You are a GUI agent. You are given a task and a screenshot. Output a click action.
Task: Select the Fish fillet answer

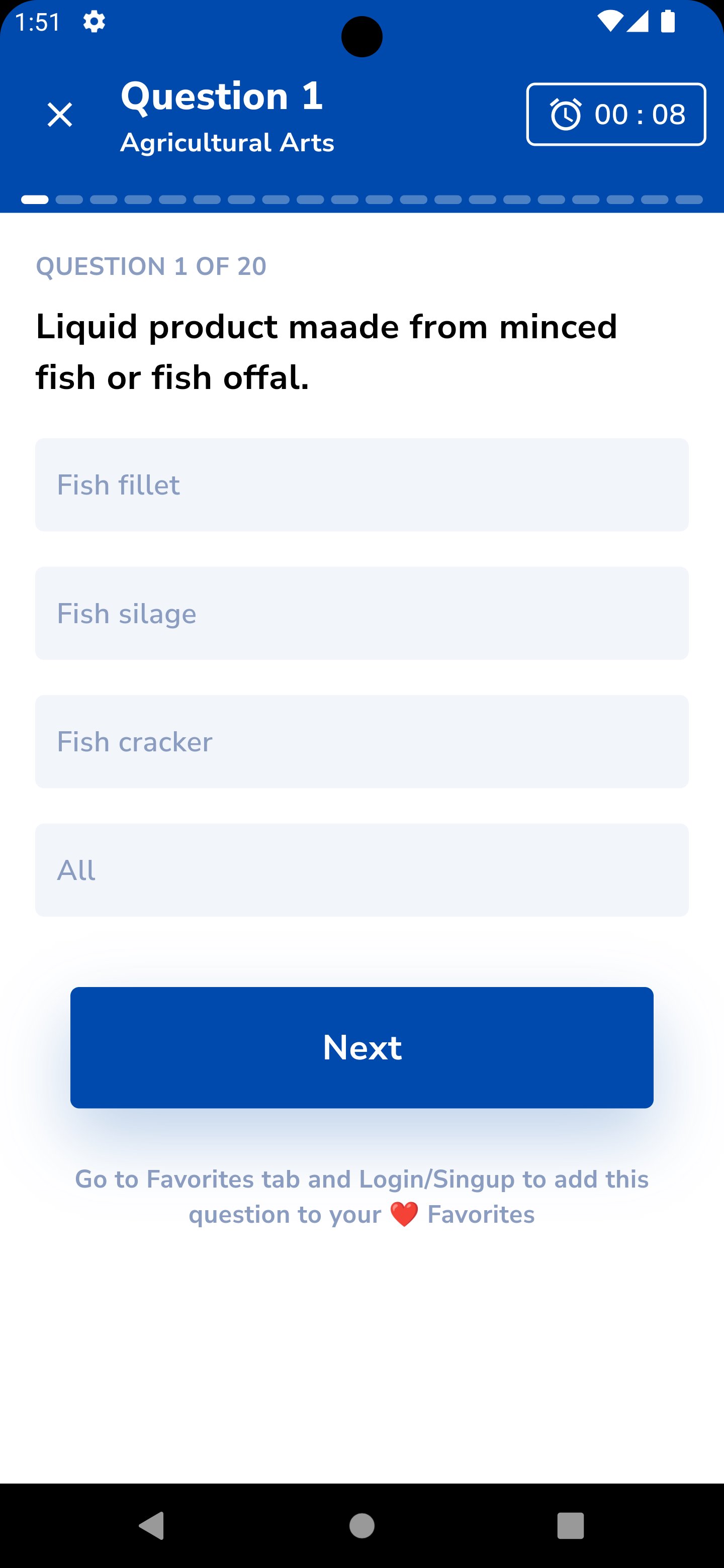[361, 485]
